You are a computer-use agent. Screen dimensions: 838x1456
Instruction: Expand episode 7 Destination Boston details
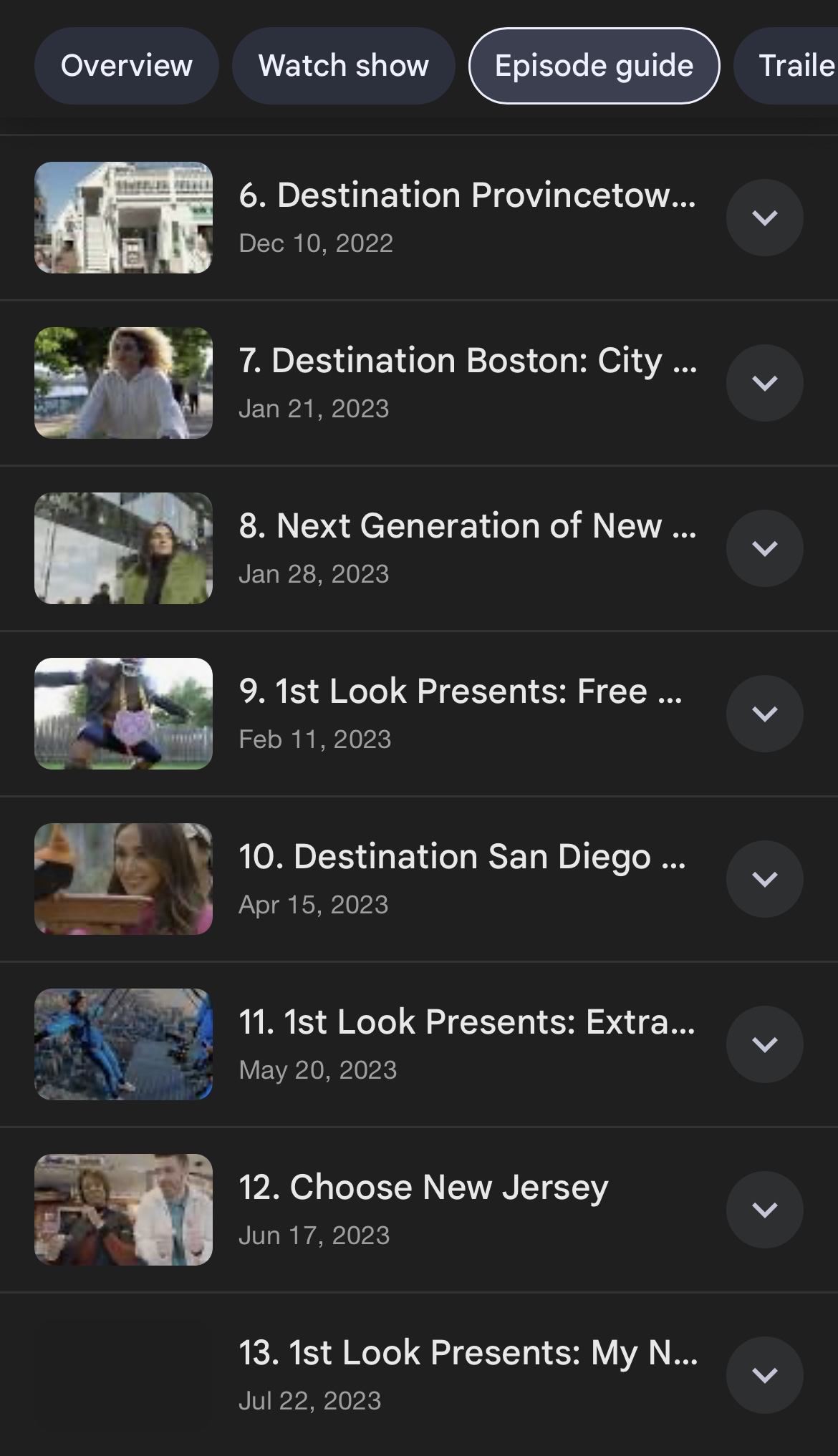[x=764, y=383]
